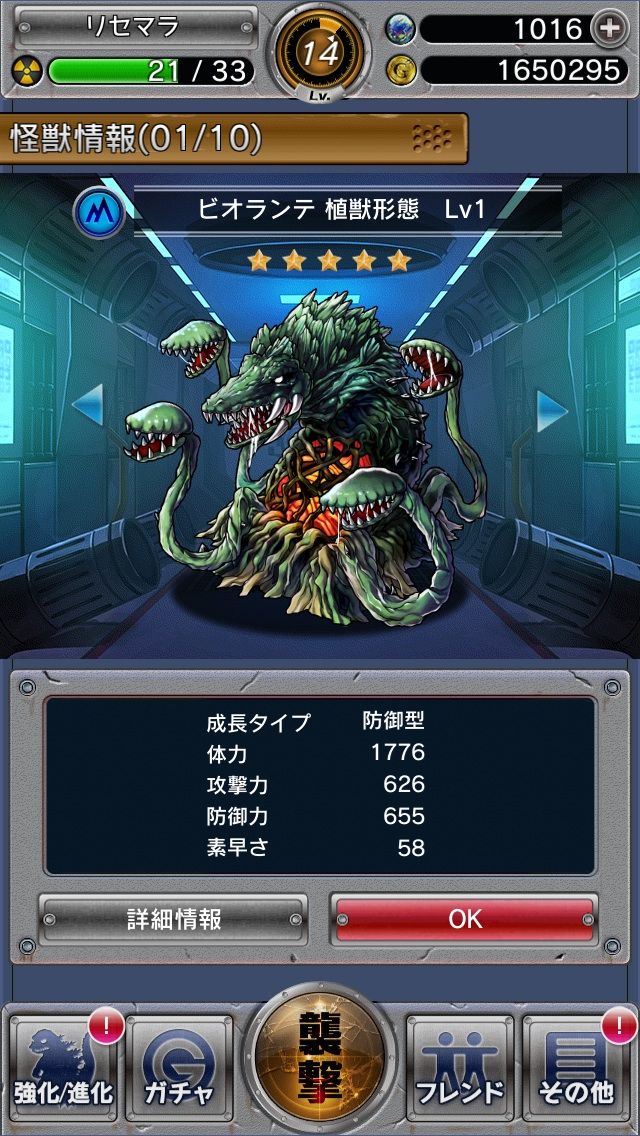Screen dimensions: 640x1136
Task: Open the その他 menu
Action: pyautogui.click(x=577, y=1066)
